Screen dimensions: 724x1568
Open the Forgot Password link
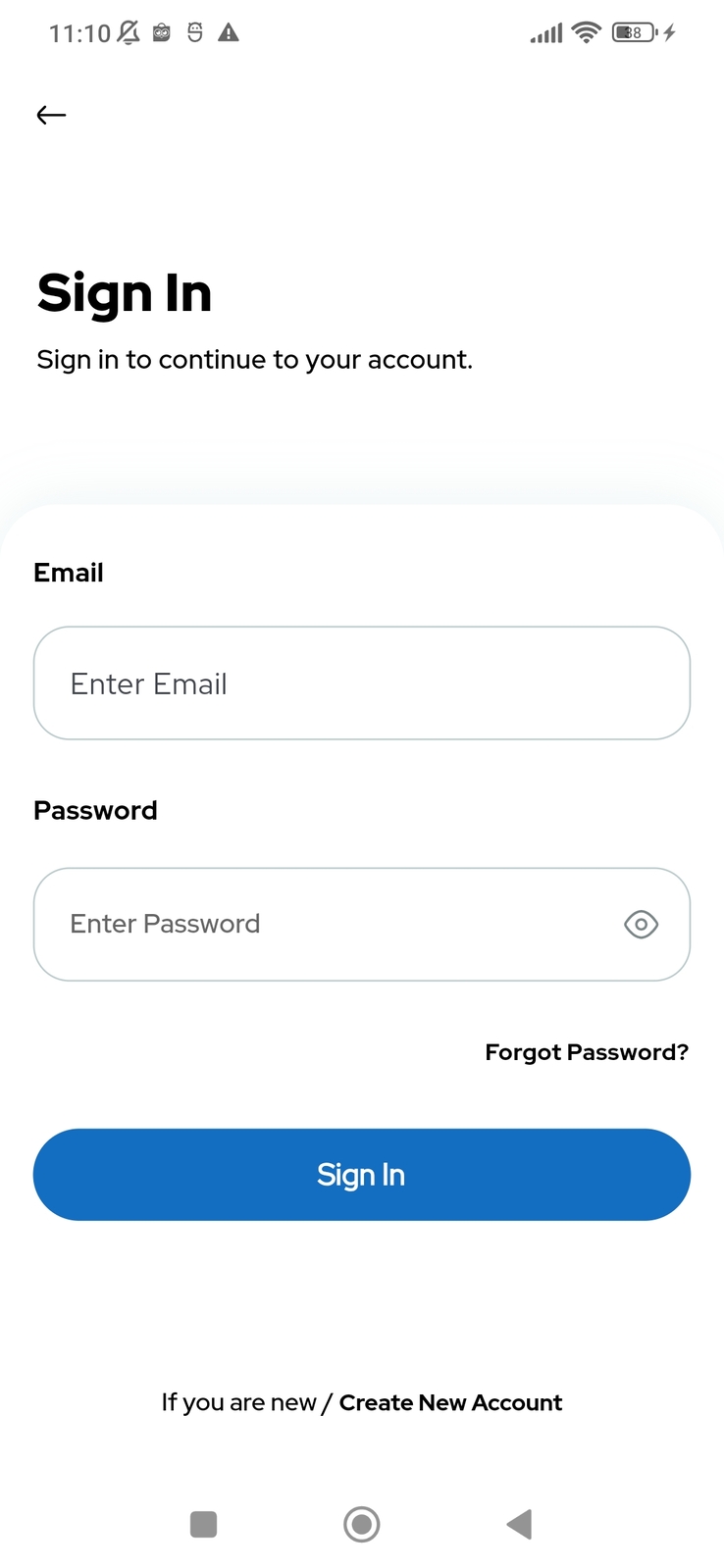click(x=586, y=1052)
